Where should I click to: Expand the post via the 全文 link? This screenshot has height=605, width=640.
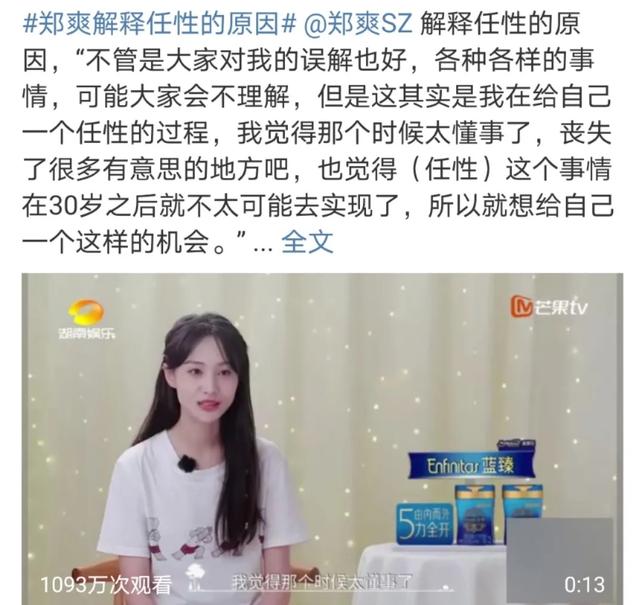coord(307,242)
